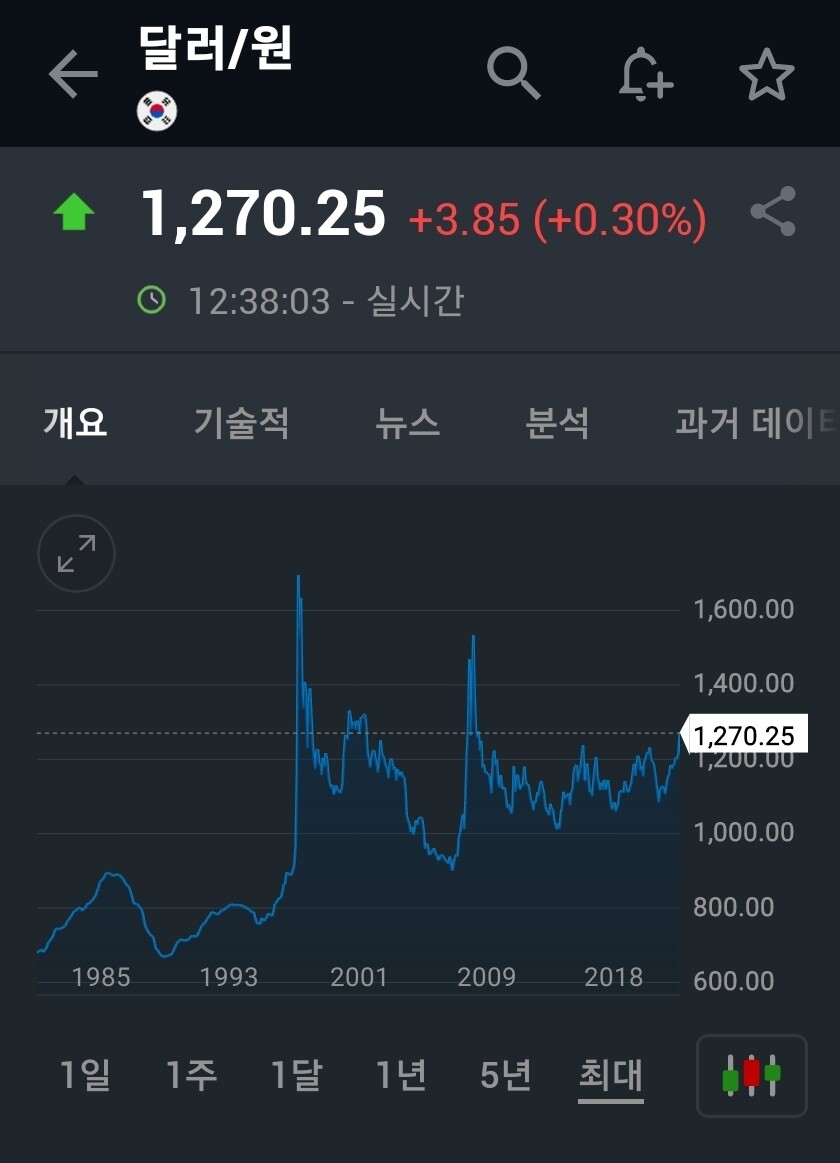Image resolution: width=840 pixels, height=1163 pixels.
Task: Select the 1년 timeframe button
Action: 401,1077
